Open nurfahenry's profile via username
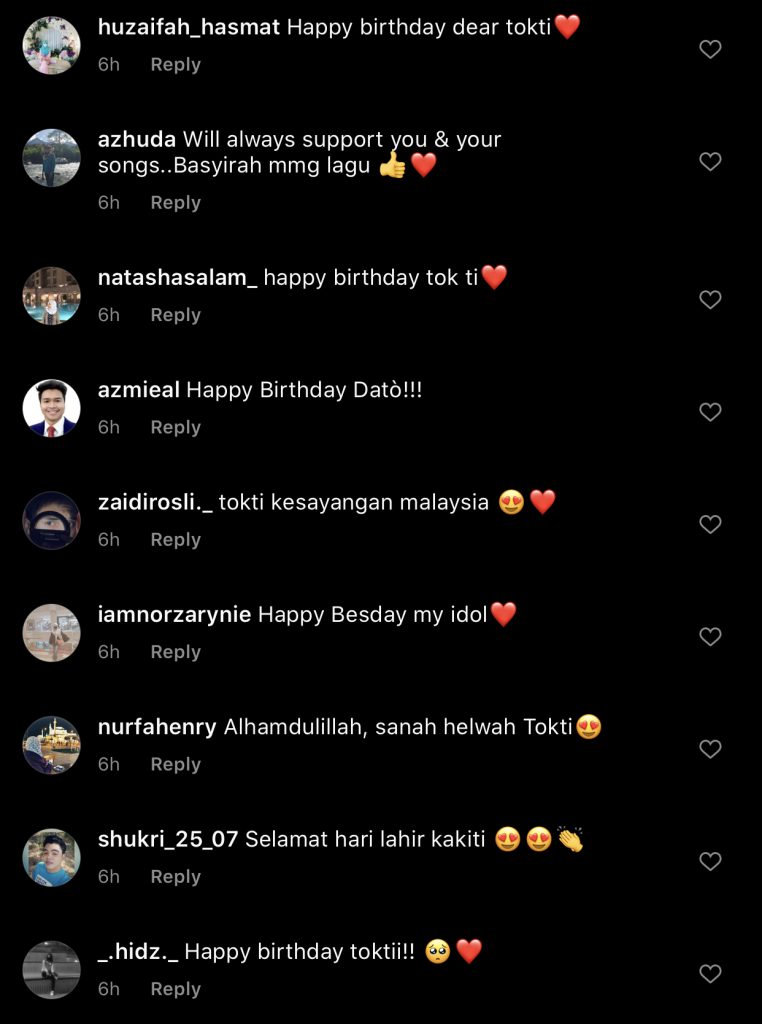The width and height of the screenshot is (762, 1024). pyautogui.click(x=157, y=727)
